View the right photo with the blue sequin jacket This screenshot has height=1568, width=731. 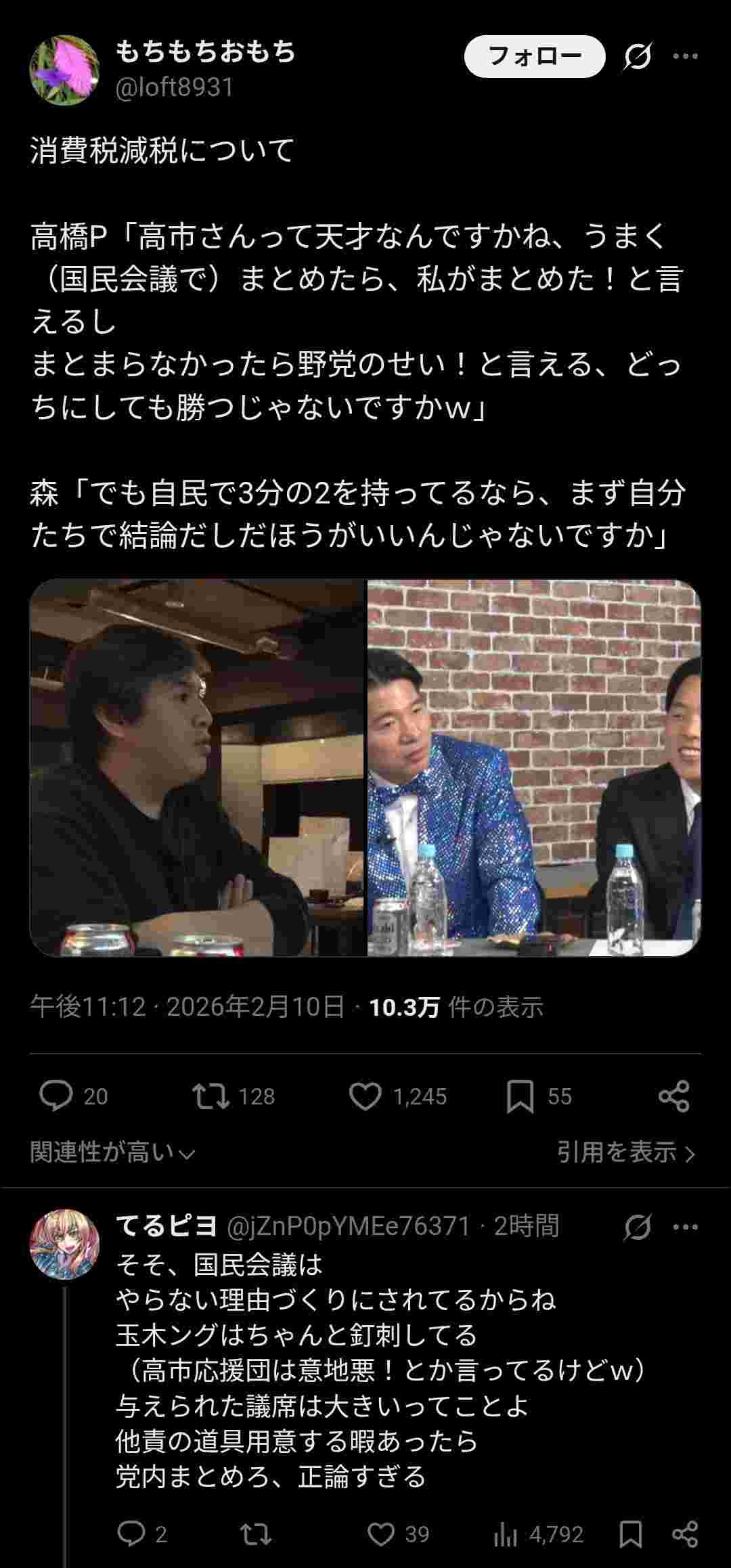pos(534,767)
